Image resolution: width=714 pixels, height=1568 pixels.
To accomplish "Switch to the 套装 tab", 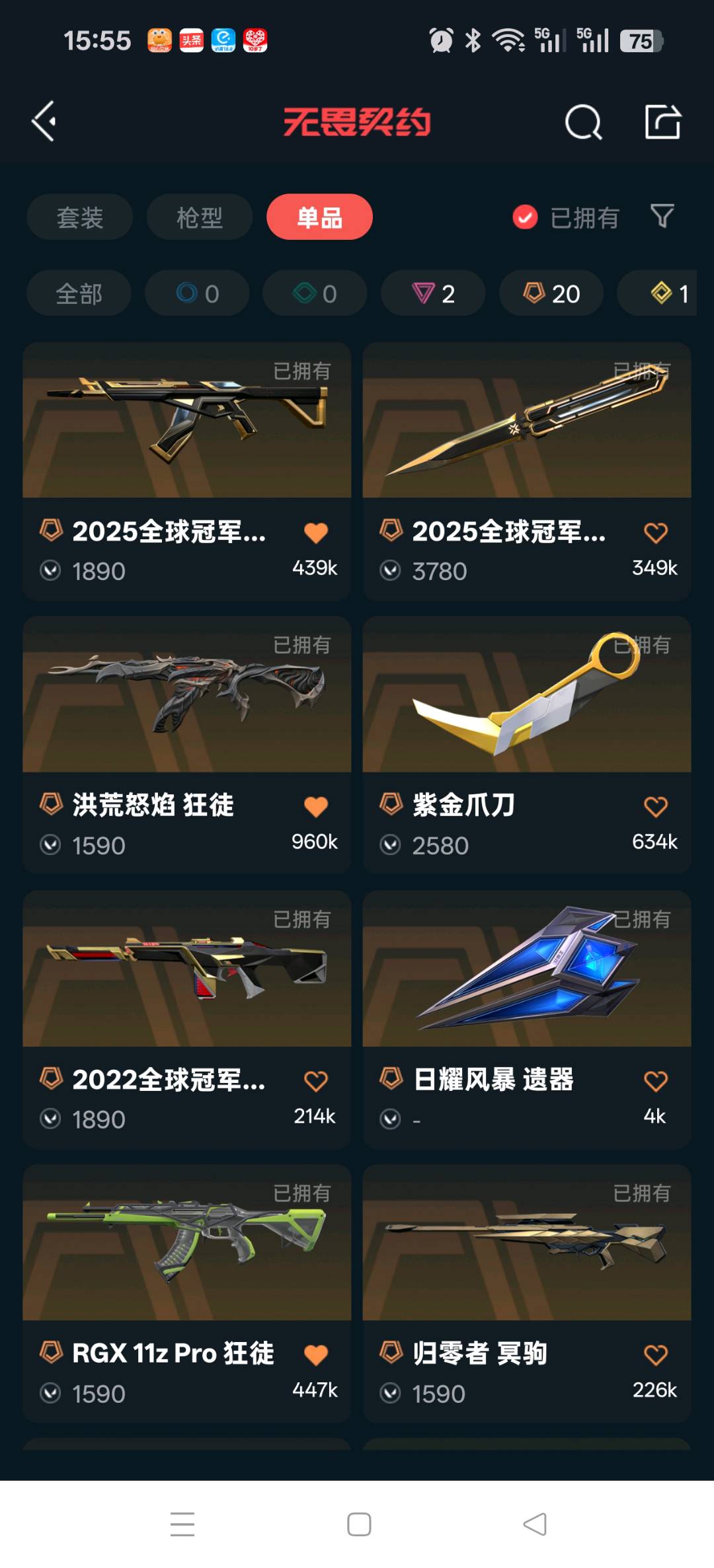I will pyautogui.click(x=79, y=217).
